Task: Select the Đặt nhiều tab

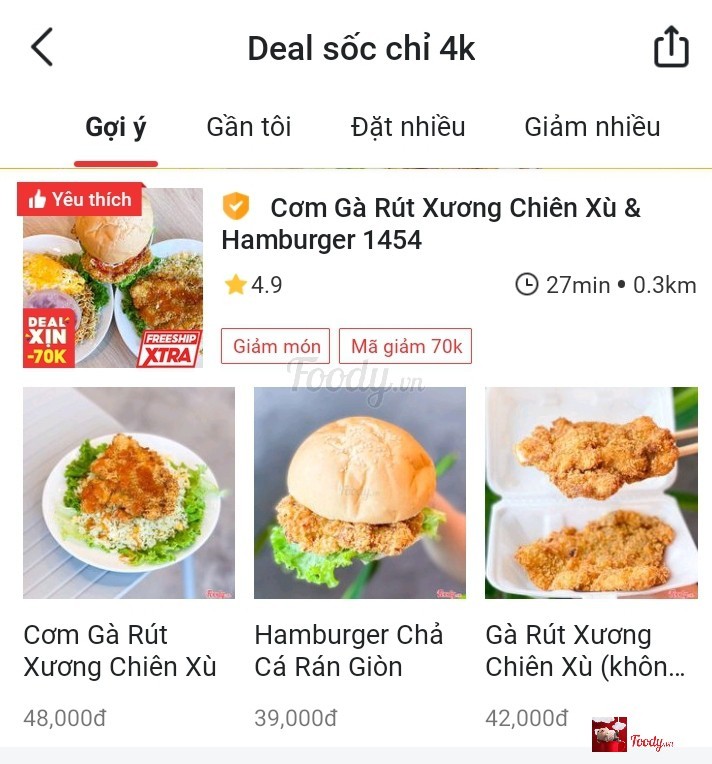Action: pos(408,127)
